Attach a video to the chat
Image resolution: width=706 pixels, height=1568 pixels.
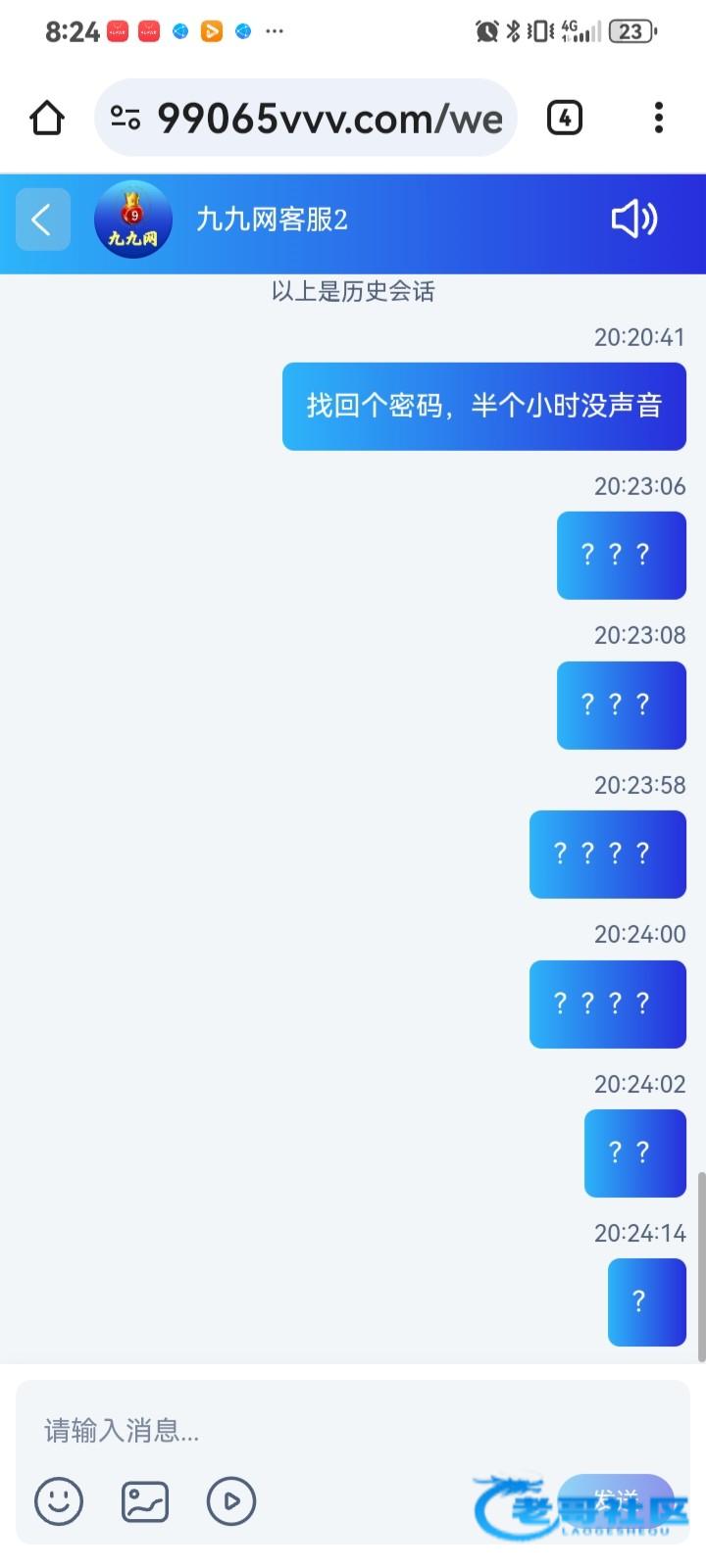tap(231, 1500)
